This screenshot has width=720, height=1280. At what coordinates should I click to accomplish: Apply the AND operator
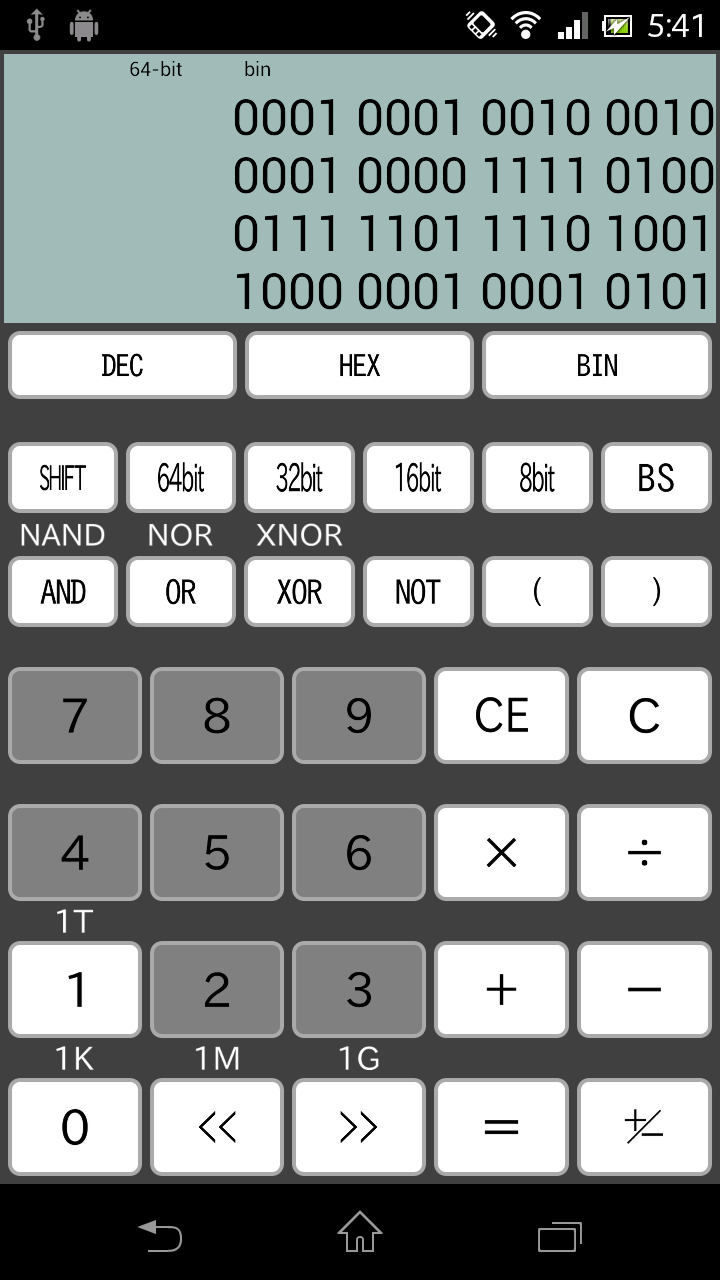(63, 592)
